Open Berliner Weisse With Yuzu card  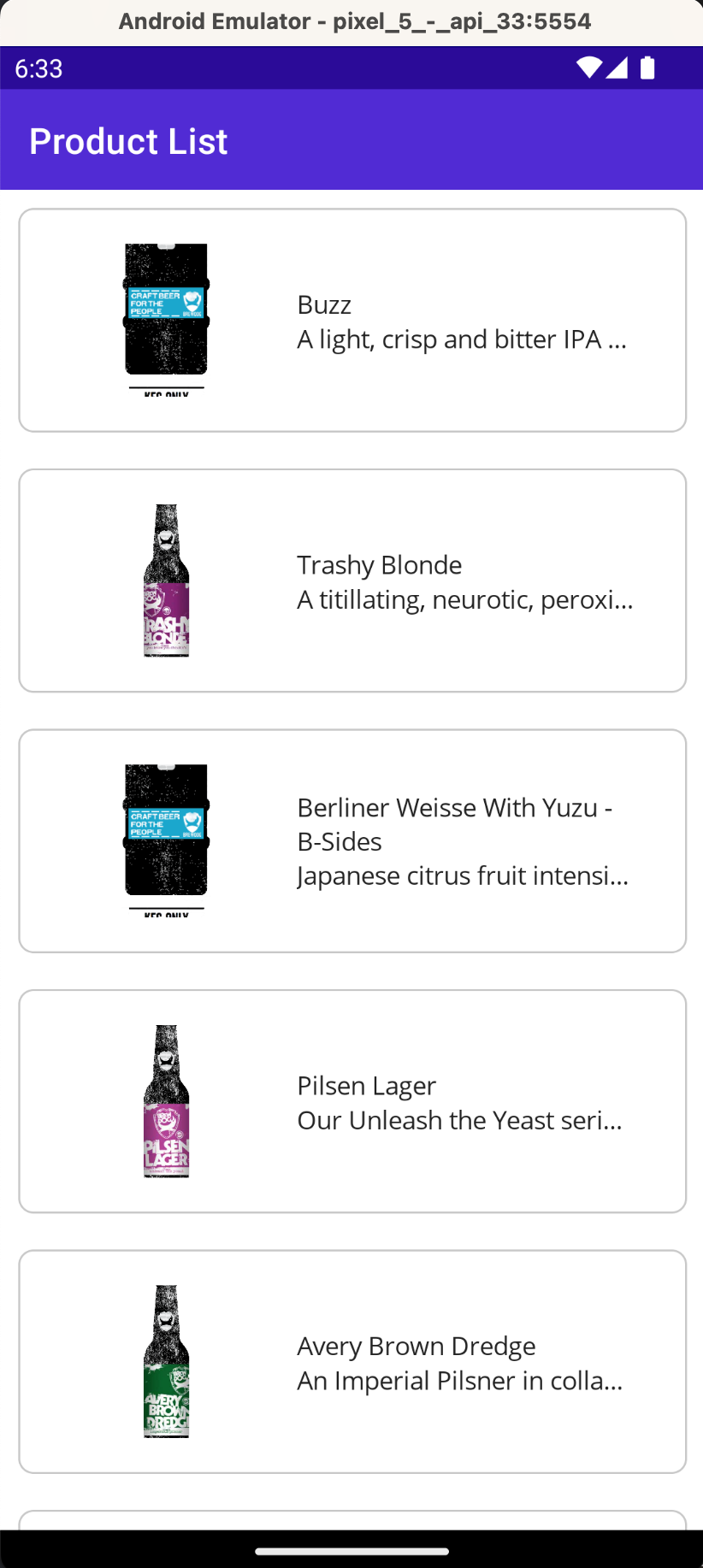pos(352,840)
